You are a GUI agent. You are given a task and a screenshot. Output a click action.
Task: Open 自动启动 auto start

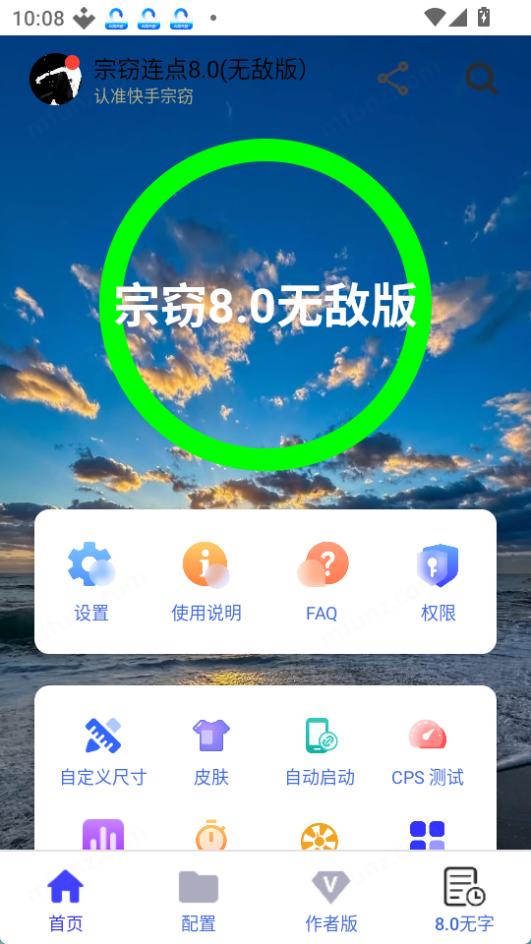click(320, 752)
